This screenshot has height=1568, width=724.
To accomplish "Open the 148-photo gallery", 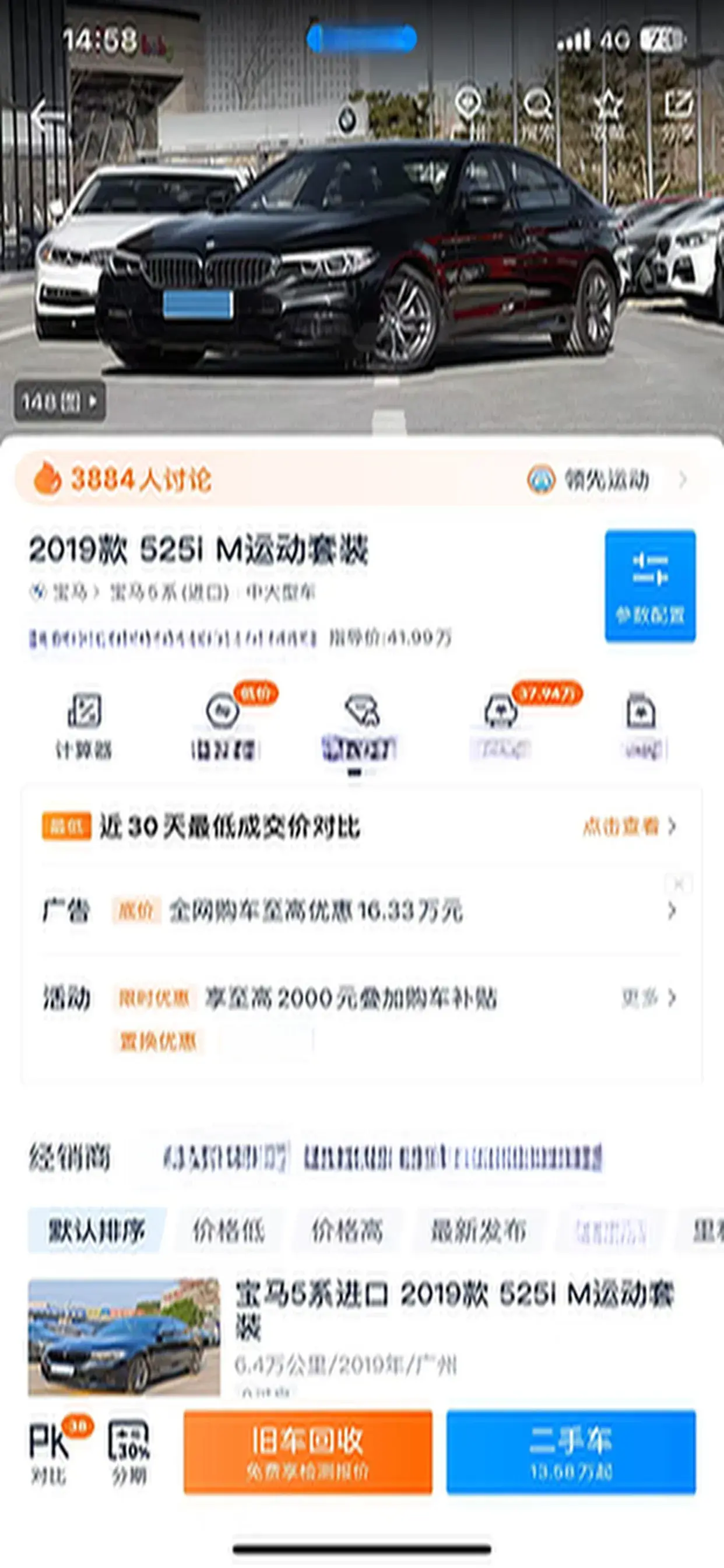I will (x=59, y=401).
